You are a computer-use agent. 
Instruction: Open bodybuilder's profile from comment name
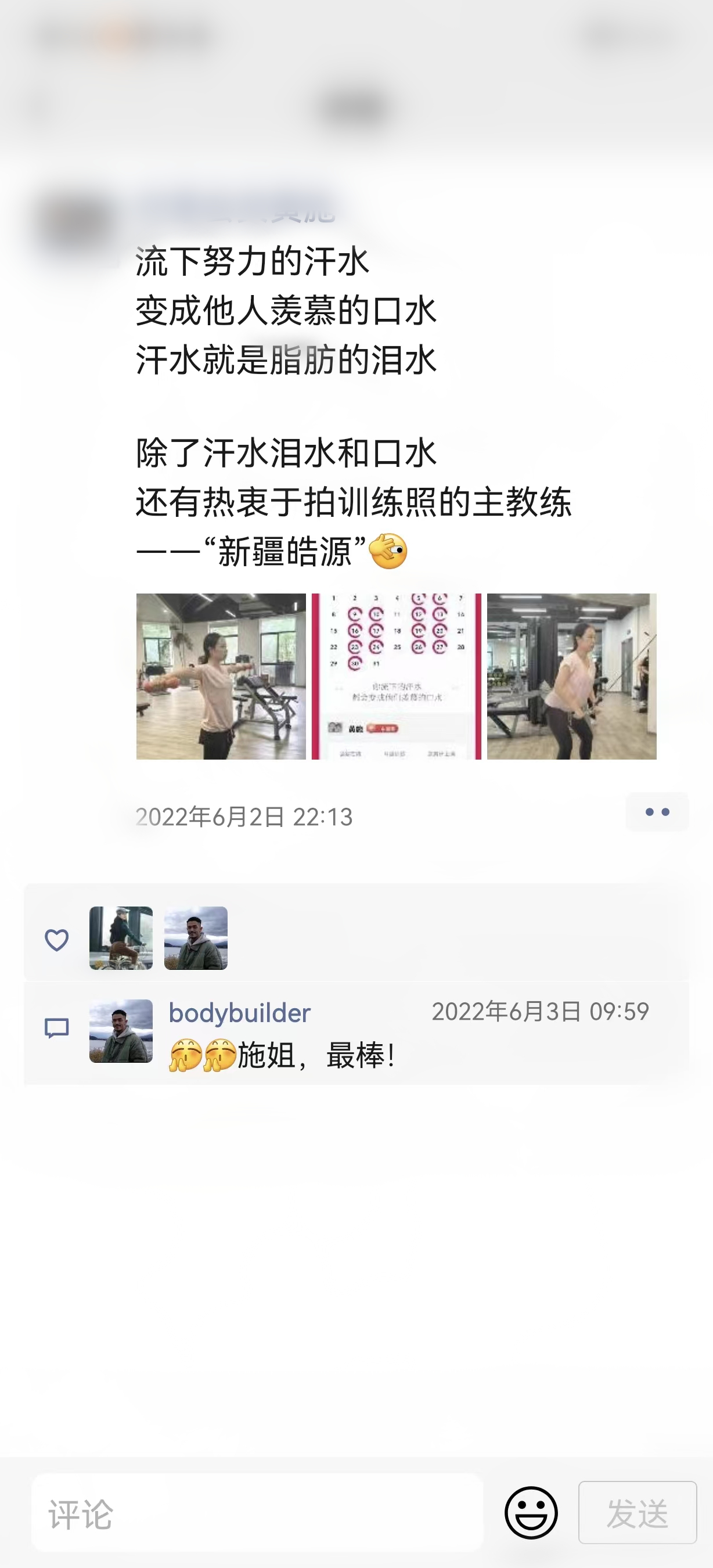[240, 1013]
